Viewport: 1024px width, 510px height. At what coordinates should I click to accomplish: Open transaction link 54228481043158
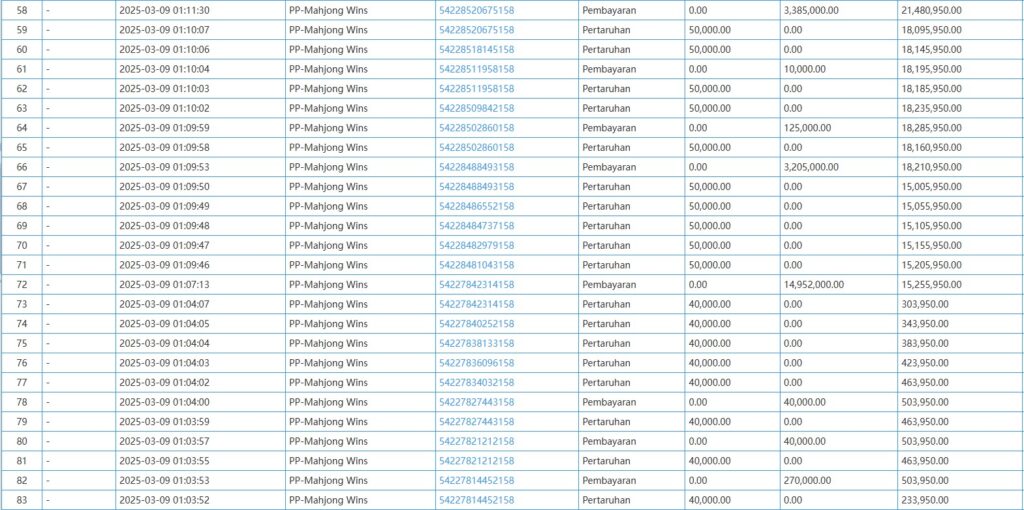[x=476, y=265]
